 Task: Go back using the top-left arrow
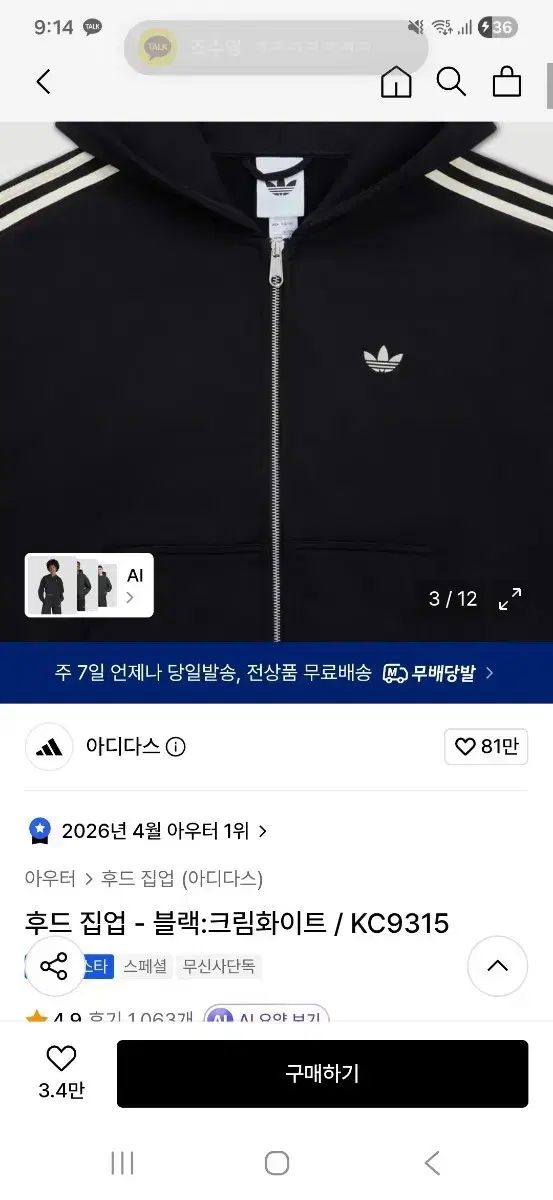(43, 82)
